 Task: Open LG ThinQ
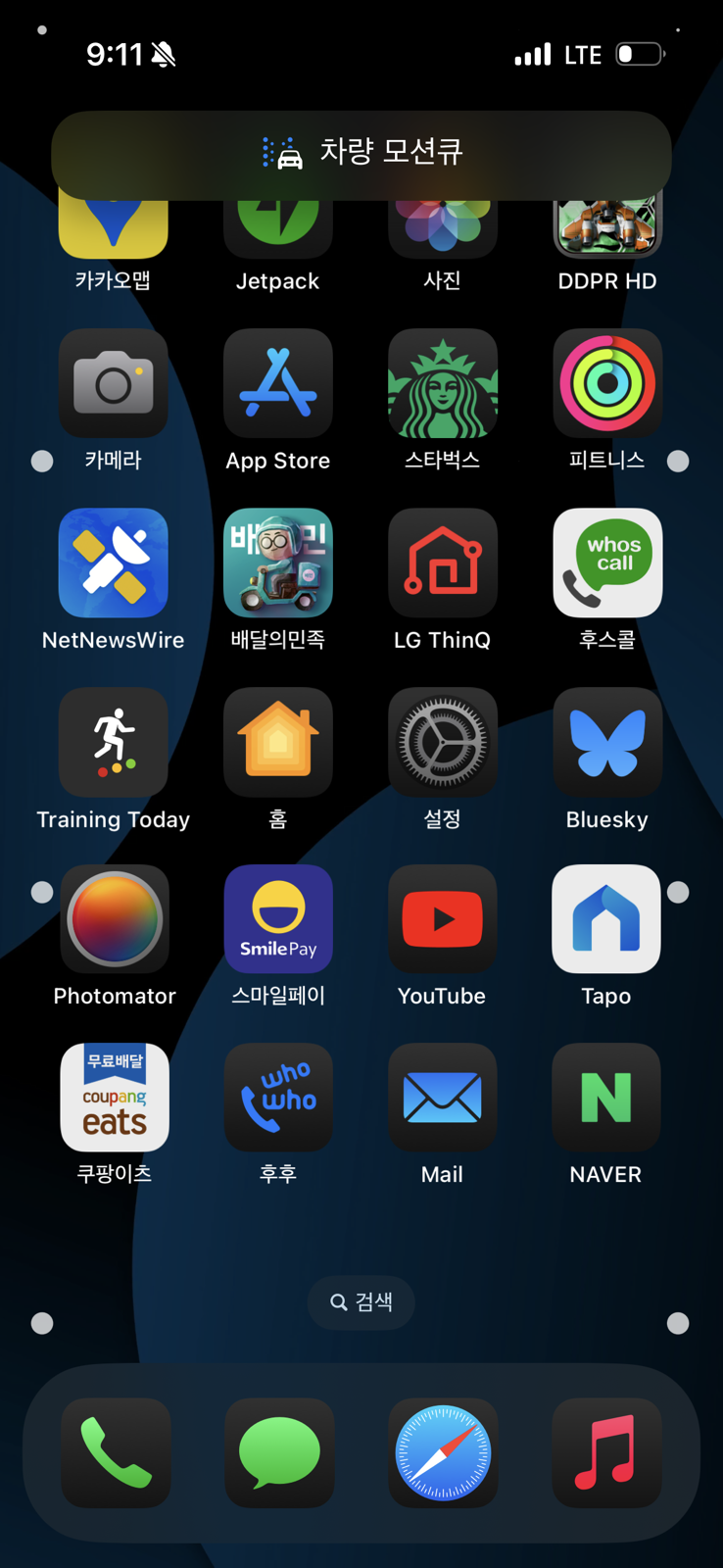point(443,563)
